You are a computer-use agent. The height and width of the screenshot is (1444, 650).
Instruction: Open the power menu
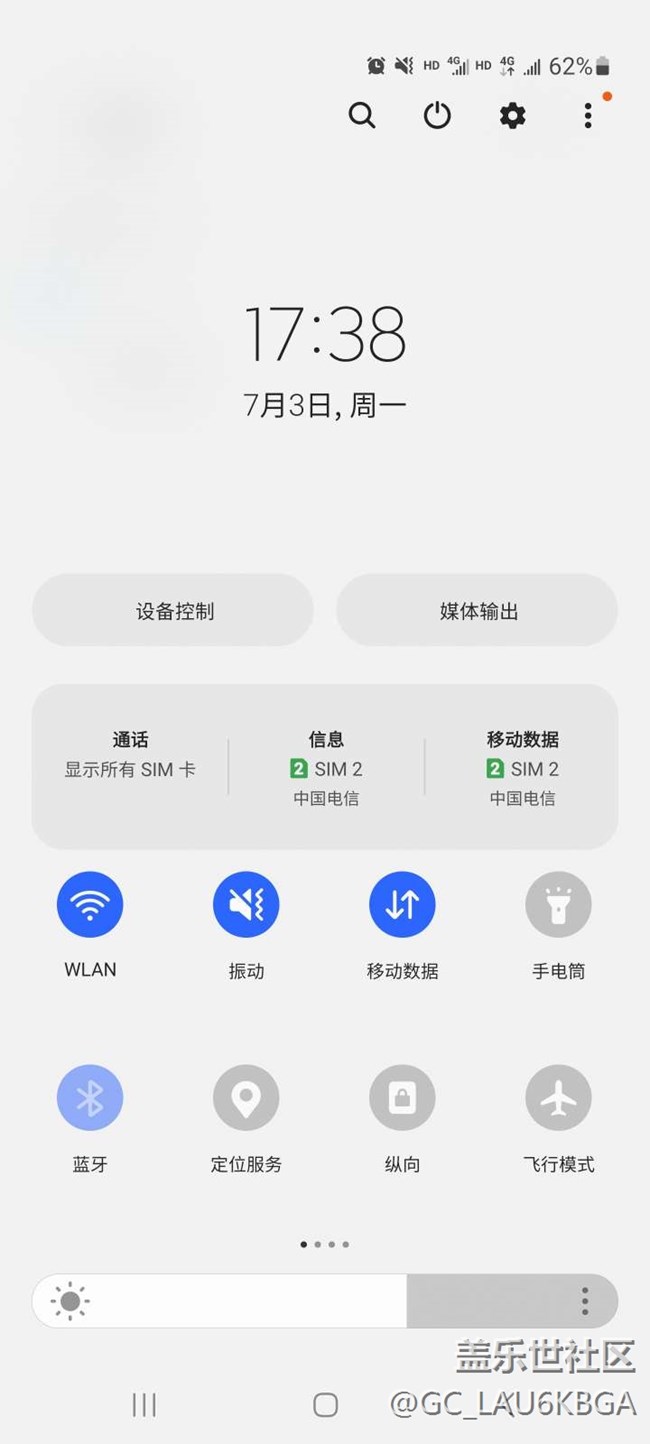point(437,116)
